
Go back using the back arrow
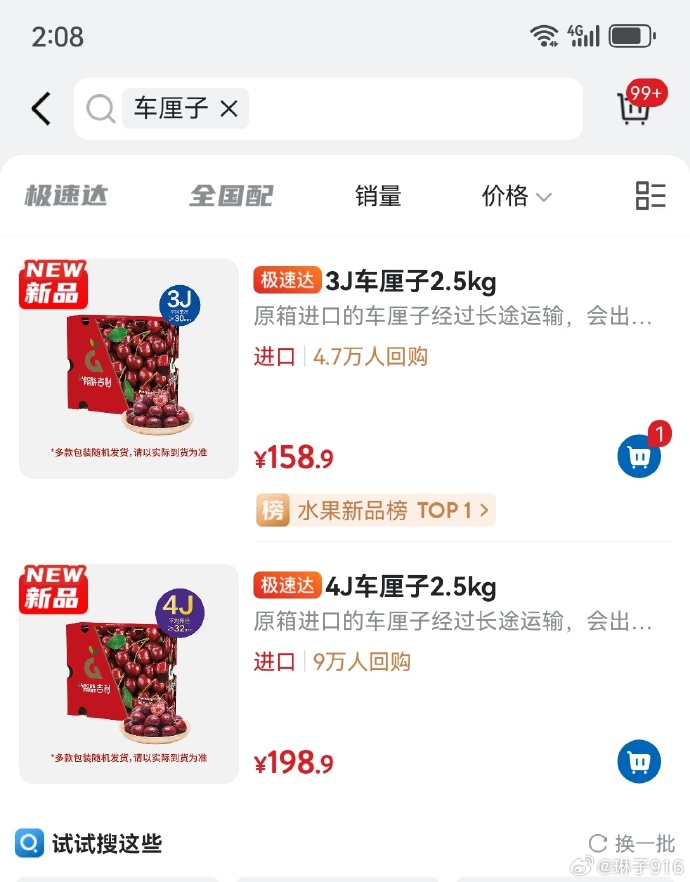pyautogui.click(x=41, y=109)
